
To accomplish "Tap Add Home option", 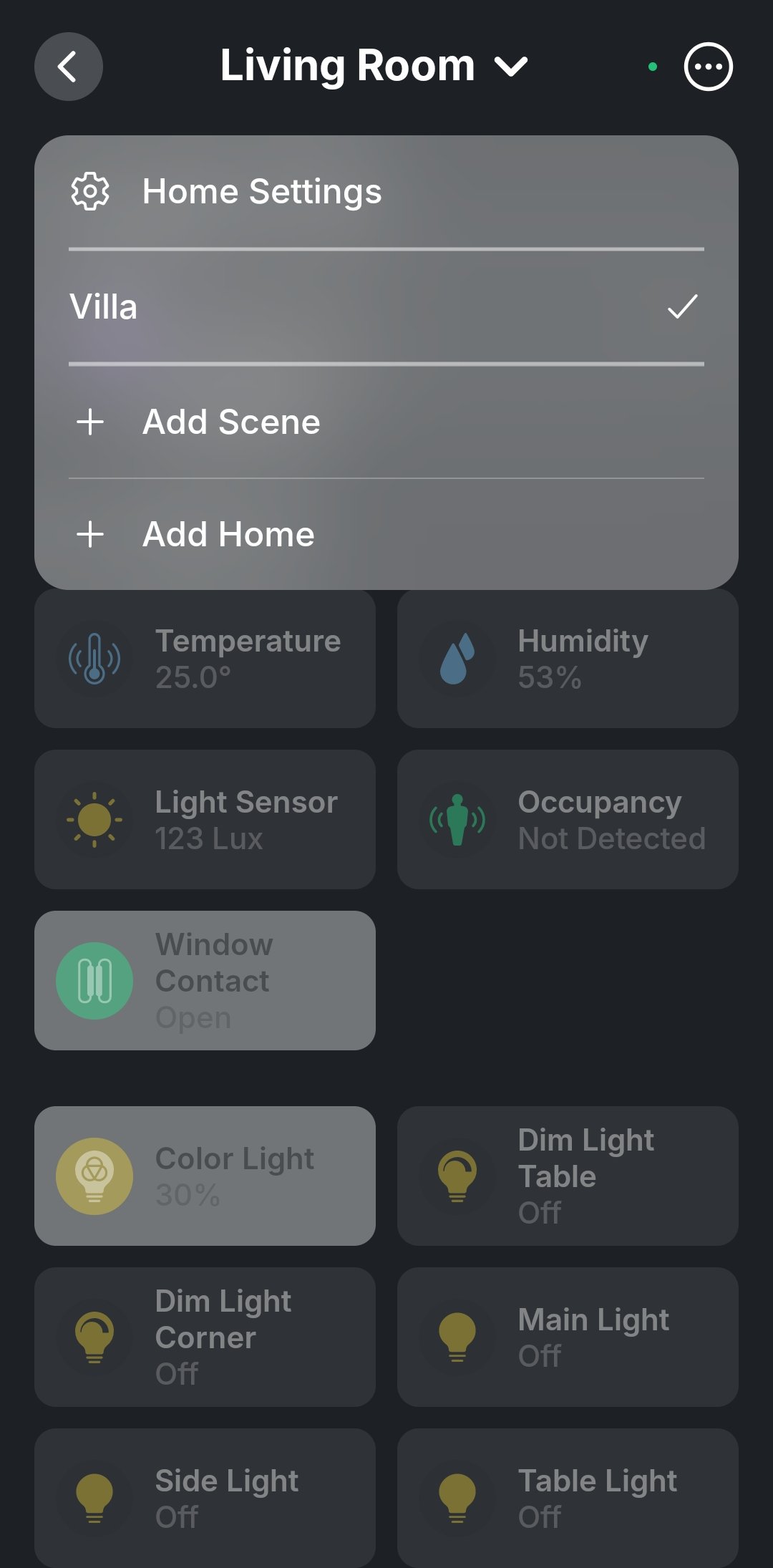I will click(228, 534).
